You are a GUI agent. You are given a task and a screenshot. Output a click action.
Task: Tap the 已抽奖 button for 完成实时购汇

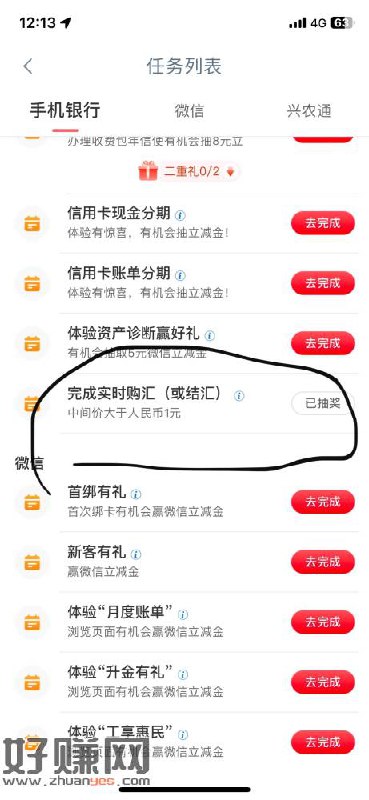[323, 403]
